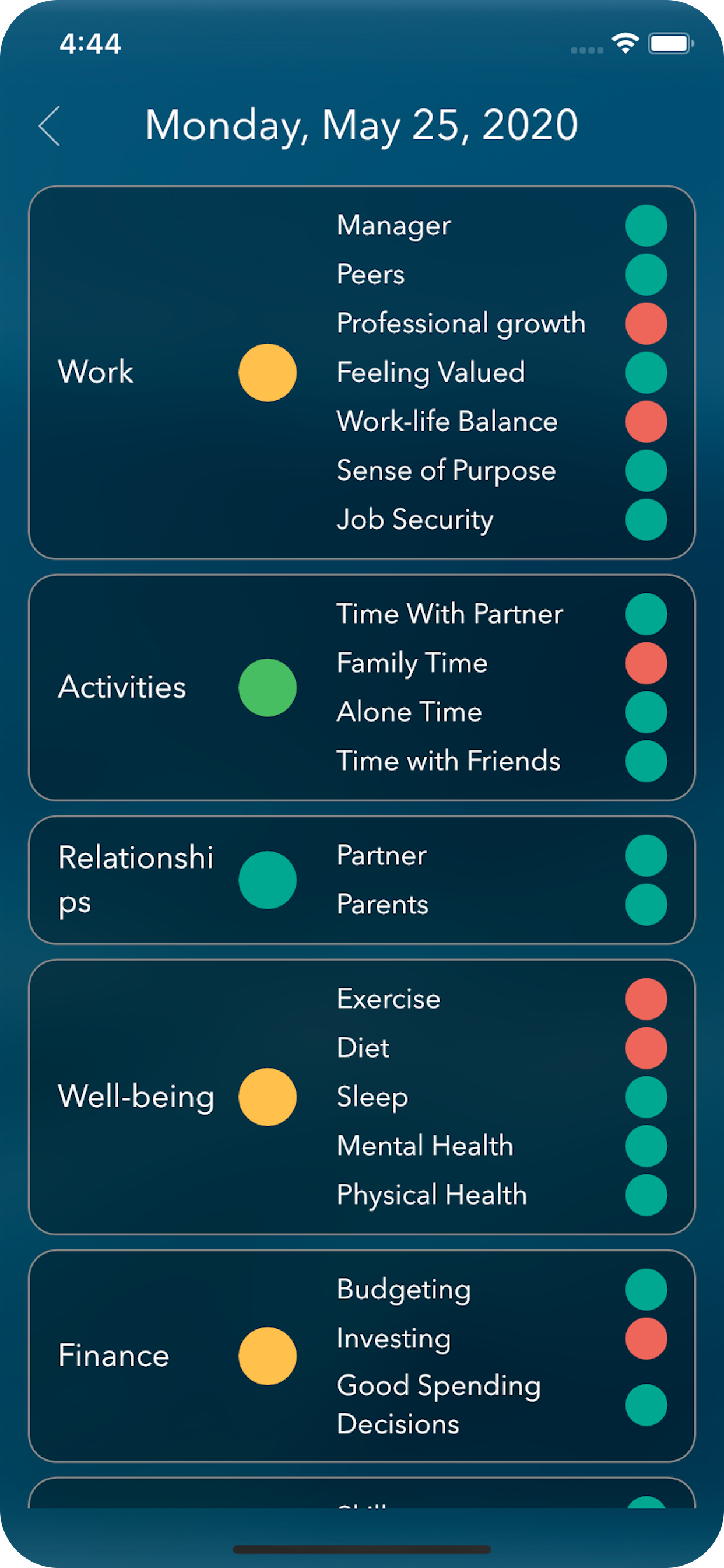Open the Well-being category card
The width and height of the screenshot is (724, 1568).
(x=362, y=1097)
